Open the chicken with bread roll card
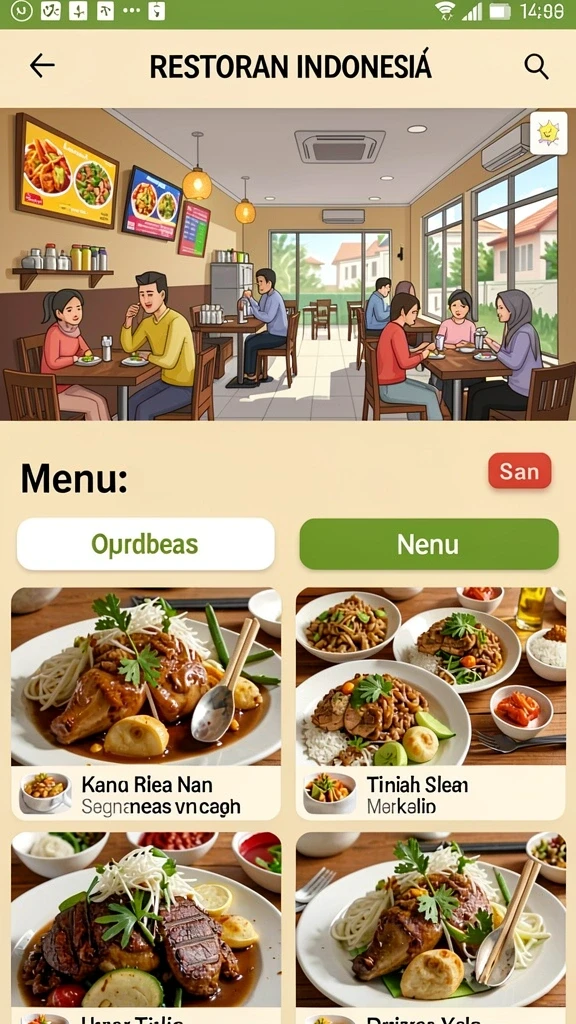 (x=430, y=927)
